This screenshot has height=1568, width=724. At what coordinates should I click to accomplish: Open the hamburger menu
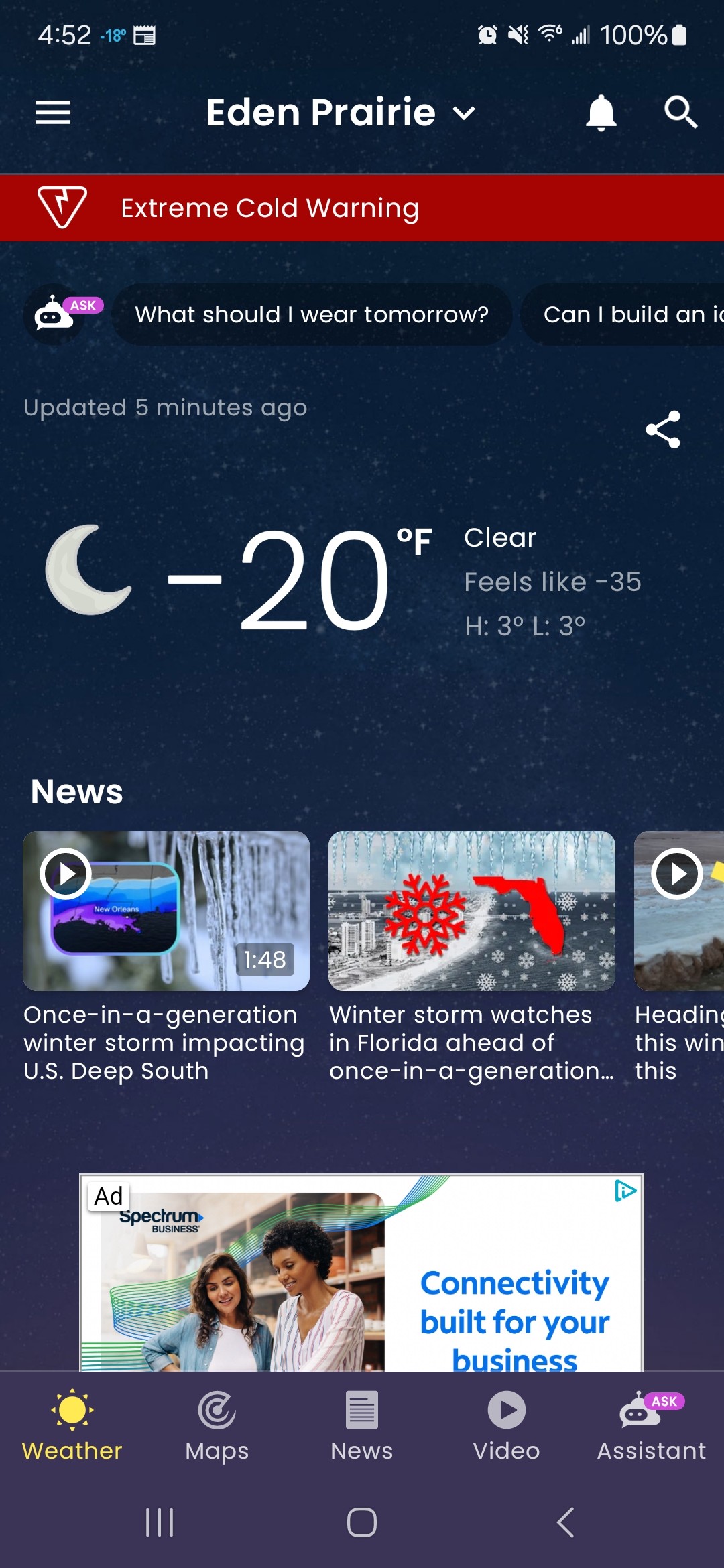(x=53, y=112)
